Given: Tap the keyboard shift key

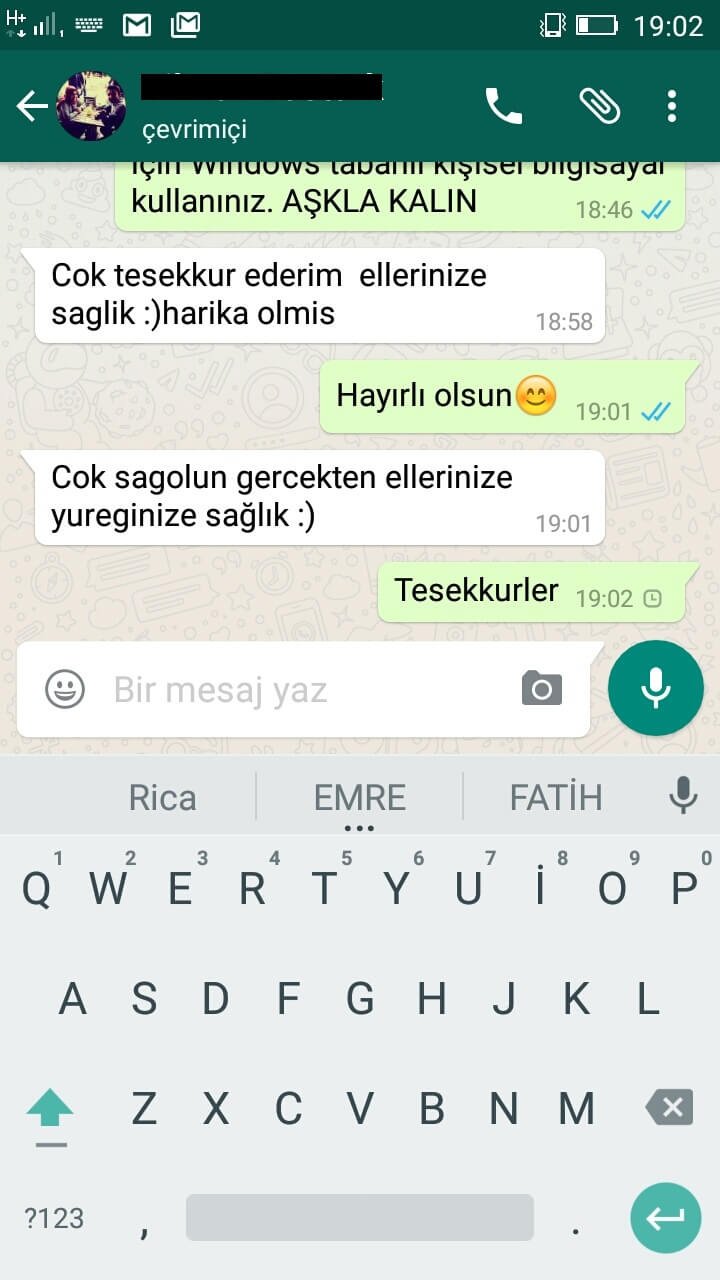Looking at the screenshot, I should point(50,1108).
